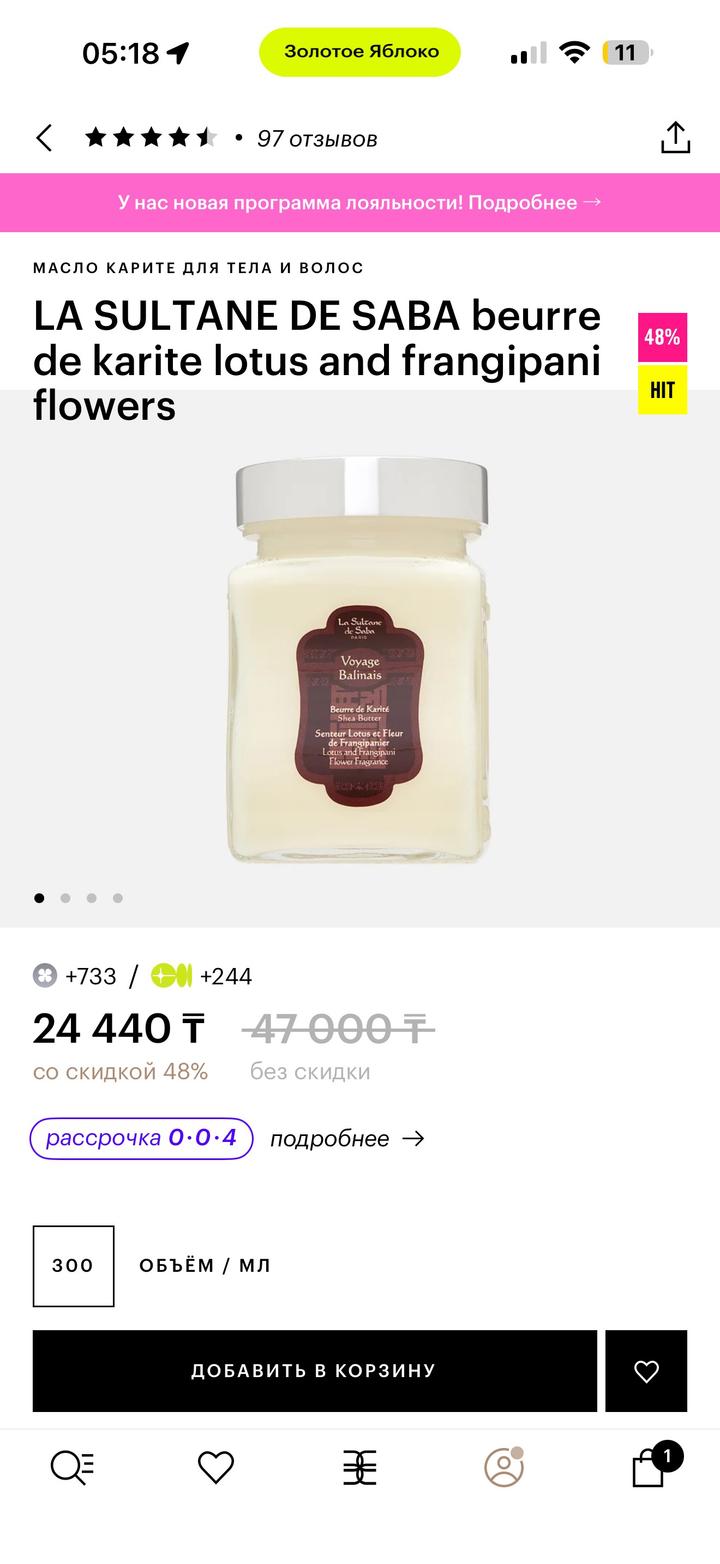Image resolution: width=720 pixels, height=1564 pixels.
Task: Tap the рассрочка 0·0·4 installment chip
Action: coord(141,1138)
